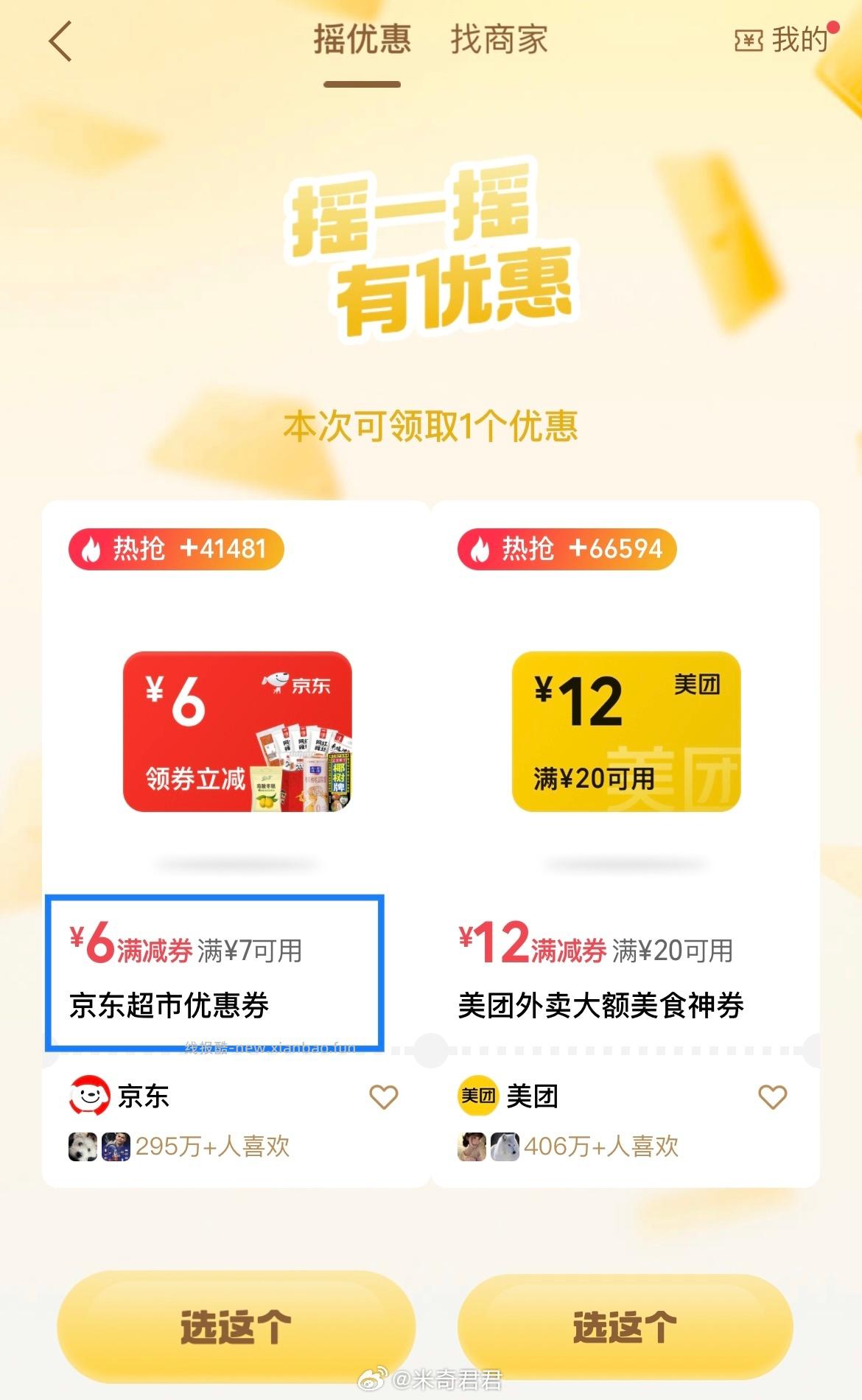The width and height of the screenshot is (862, 1400).
Task: Click the 美团 brand logo icon
Action: (x=477, y=1096)
